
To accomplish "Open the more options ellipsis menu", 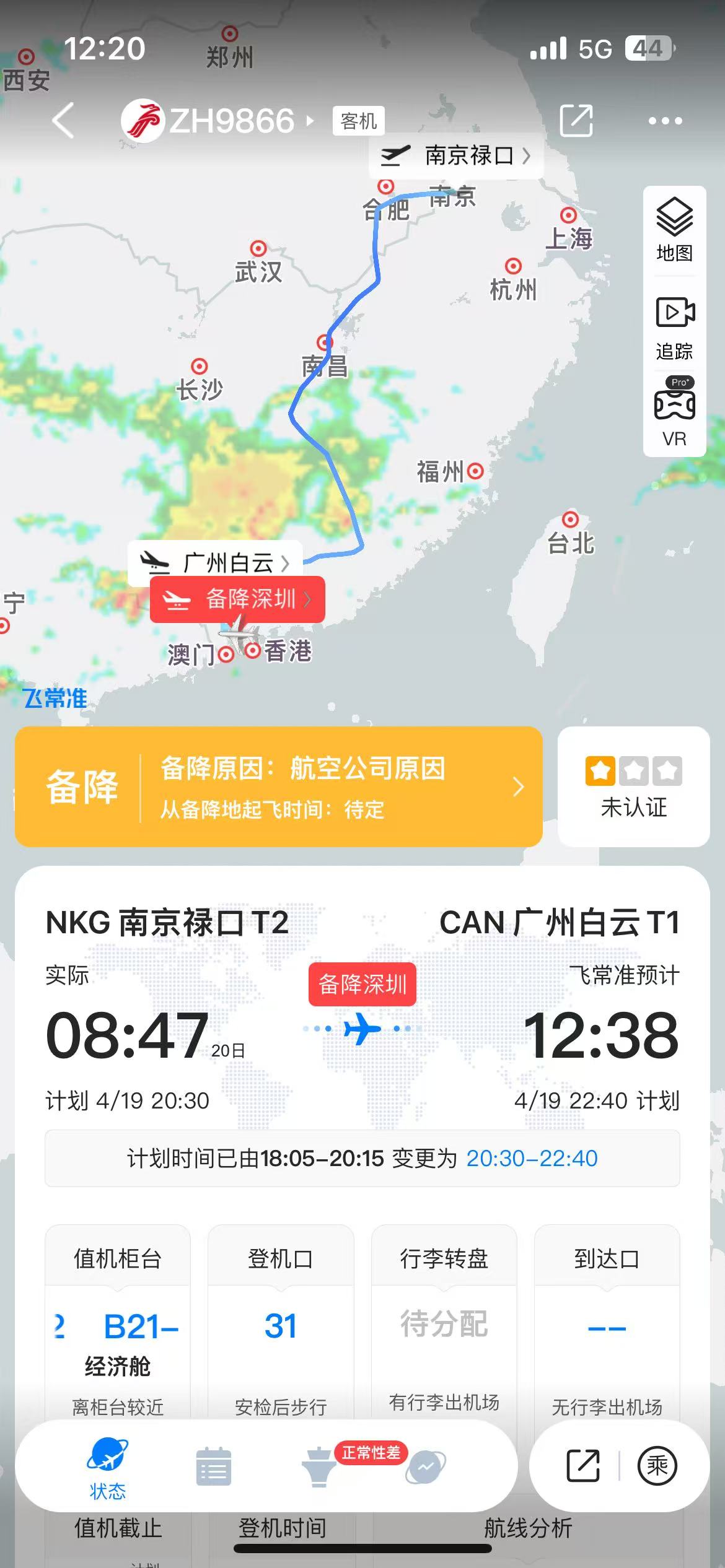I will [665, 120].
